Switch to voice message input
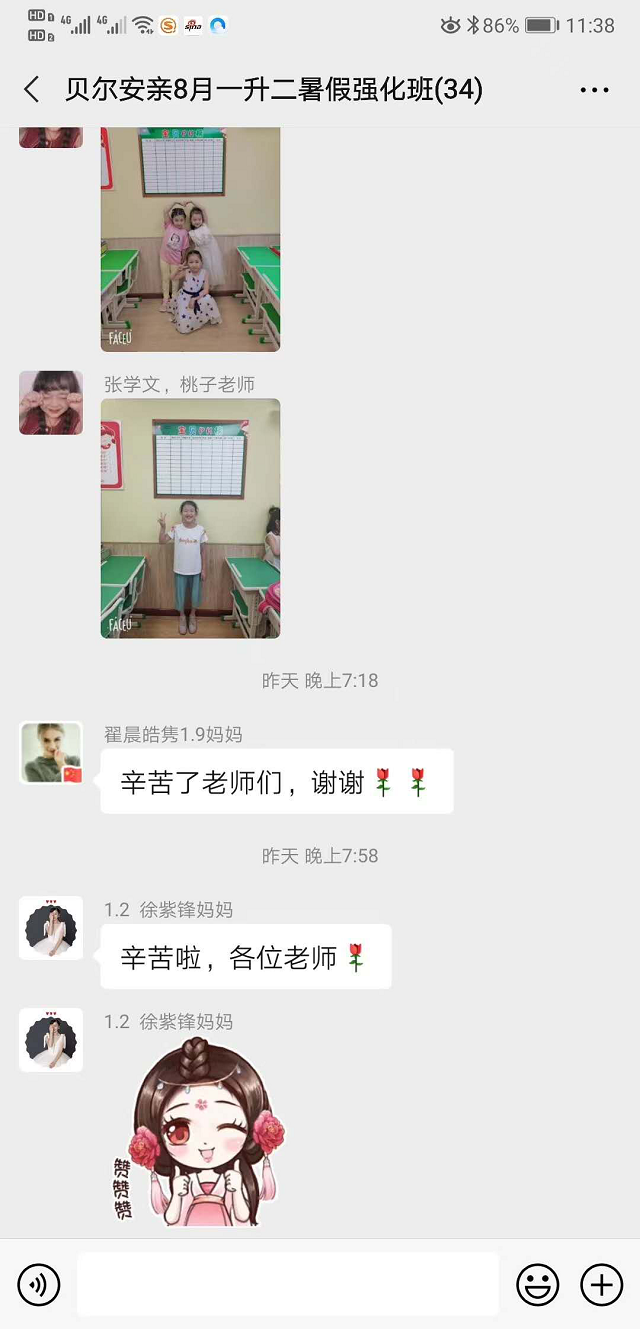 pyautogui.click(x=39, y=1284)
